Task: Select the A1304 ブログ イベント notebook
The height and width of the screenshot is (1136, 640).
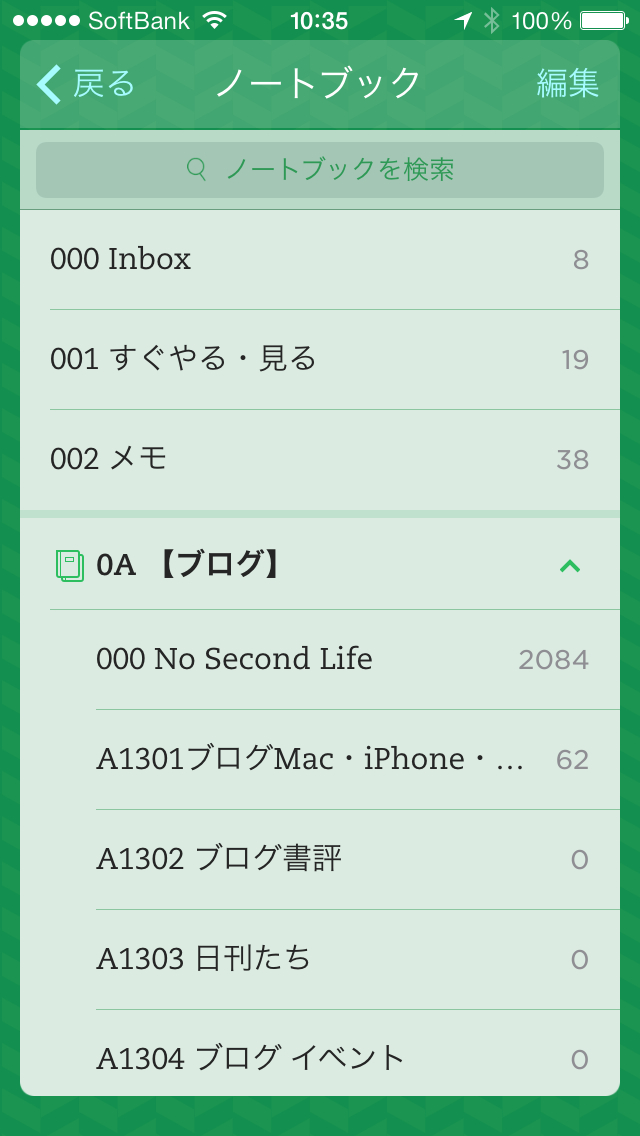Action: click(340, 1057)
